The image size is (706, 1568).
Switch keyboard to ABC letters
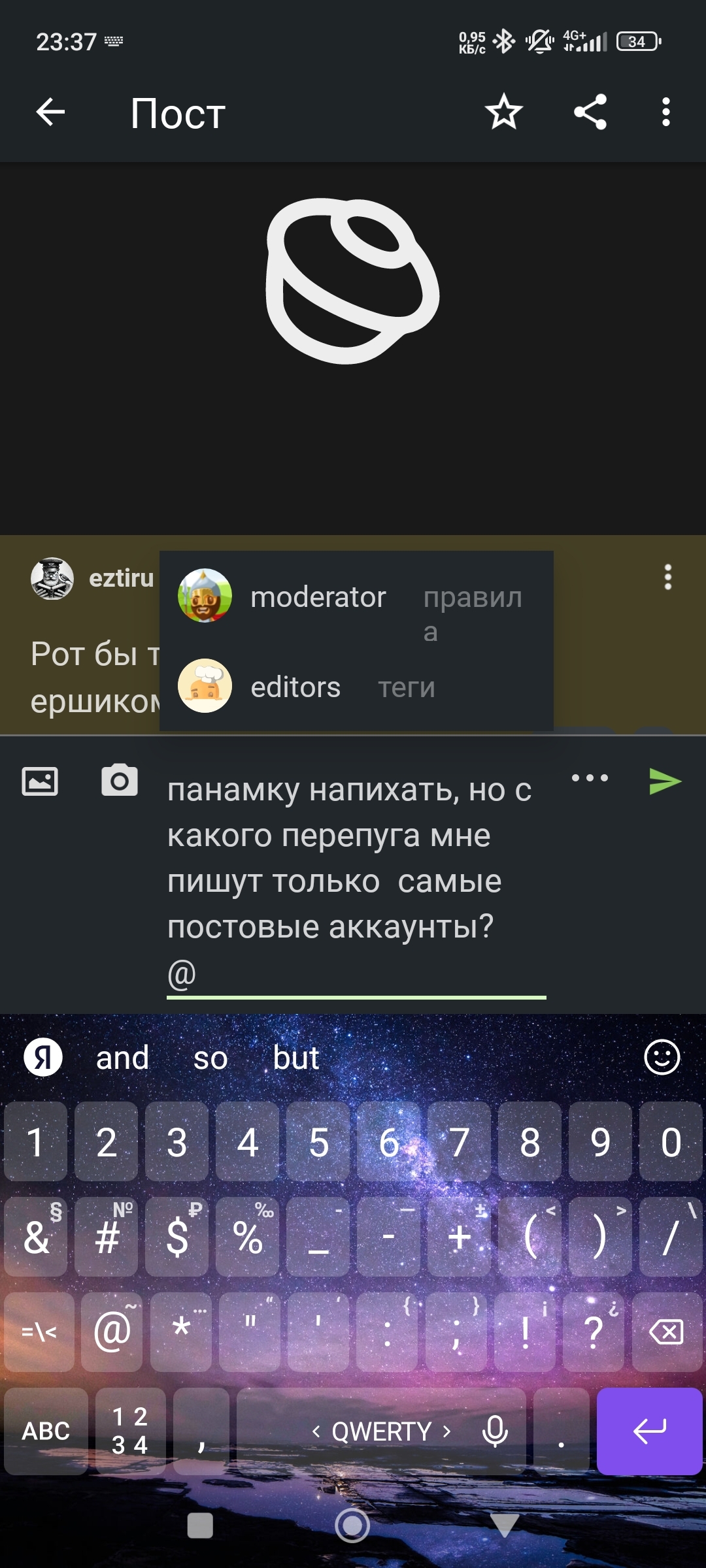click(46, 1431)
